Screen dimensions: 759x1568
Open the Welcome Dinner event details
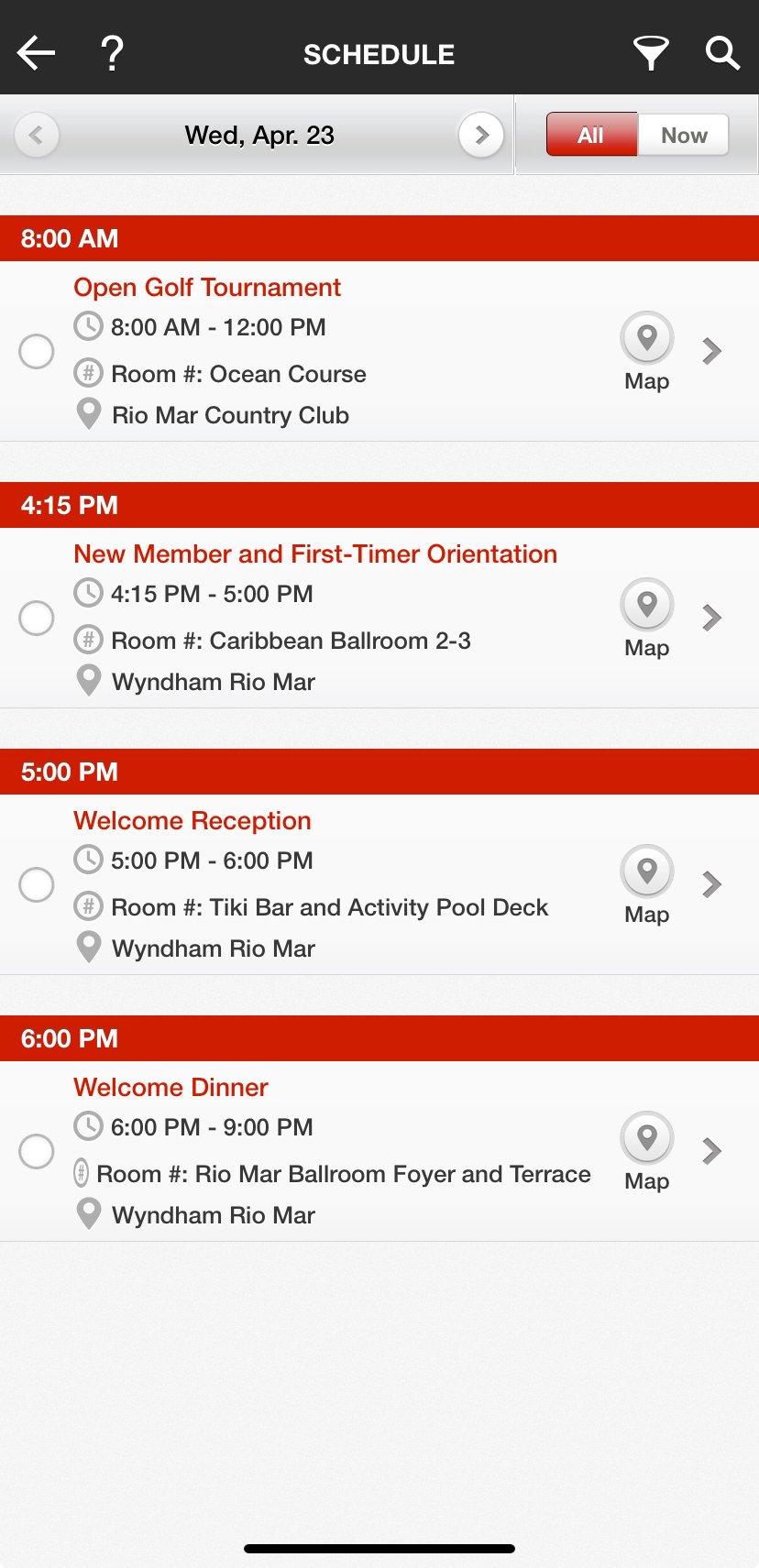point(711,1151)
